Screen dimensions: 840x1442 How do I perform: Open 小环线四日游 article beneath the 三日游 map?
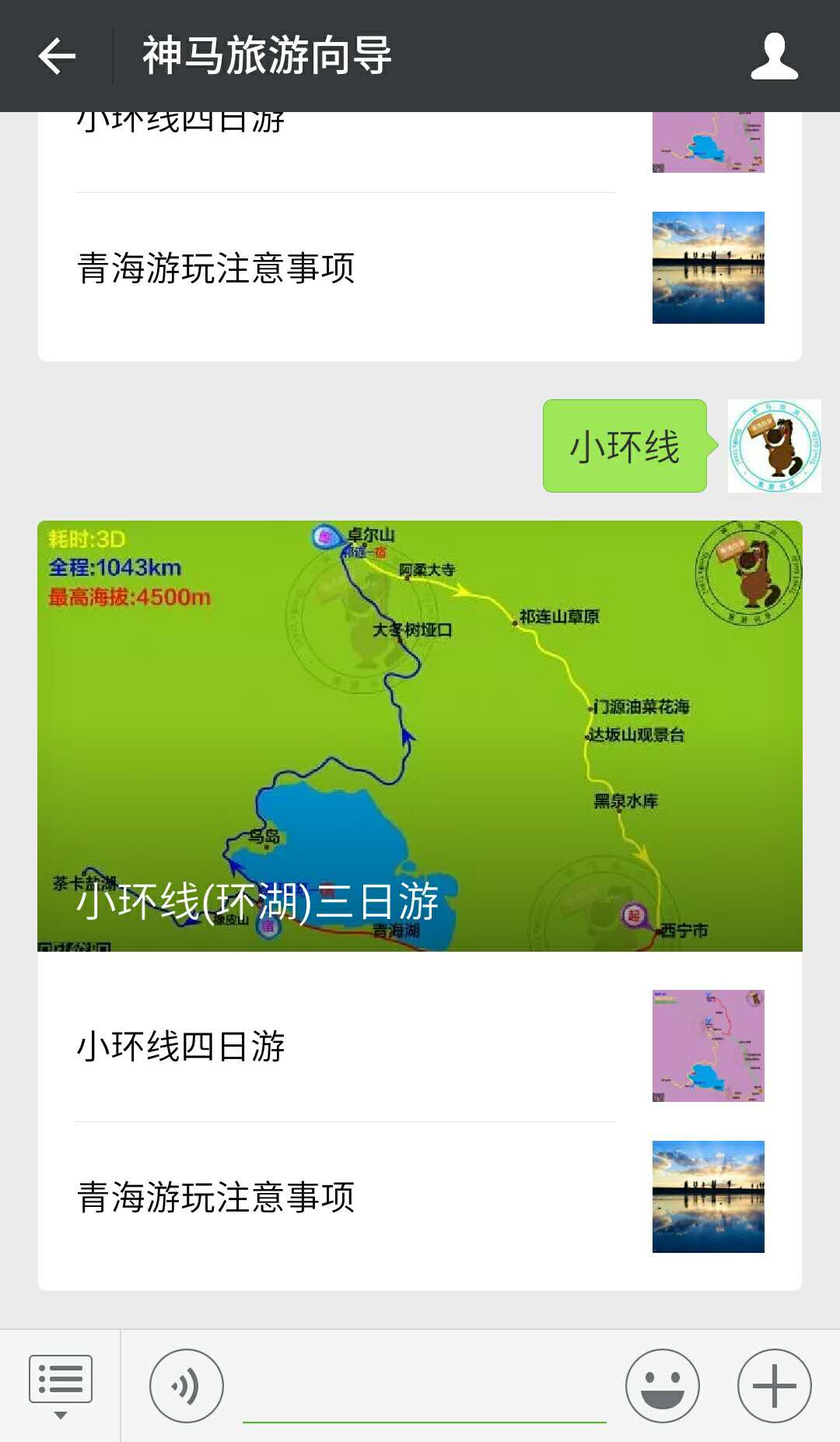pyautogui.click(x=420, y=1045)
